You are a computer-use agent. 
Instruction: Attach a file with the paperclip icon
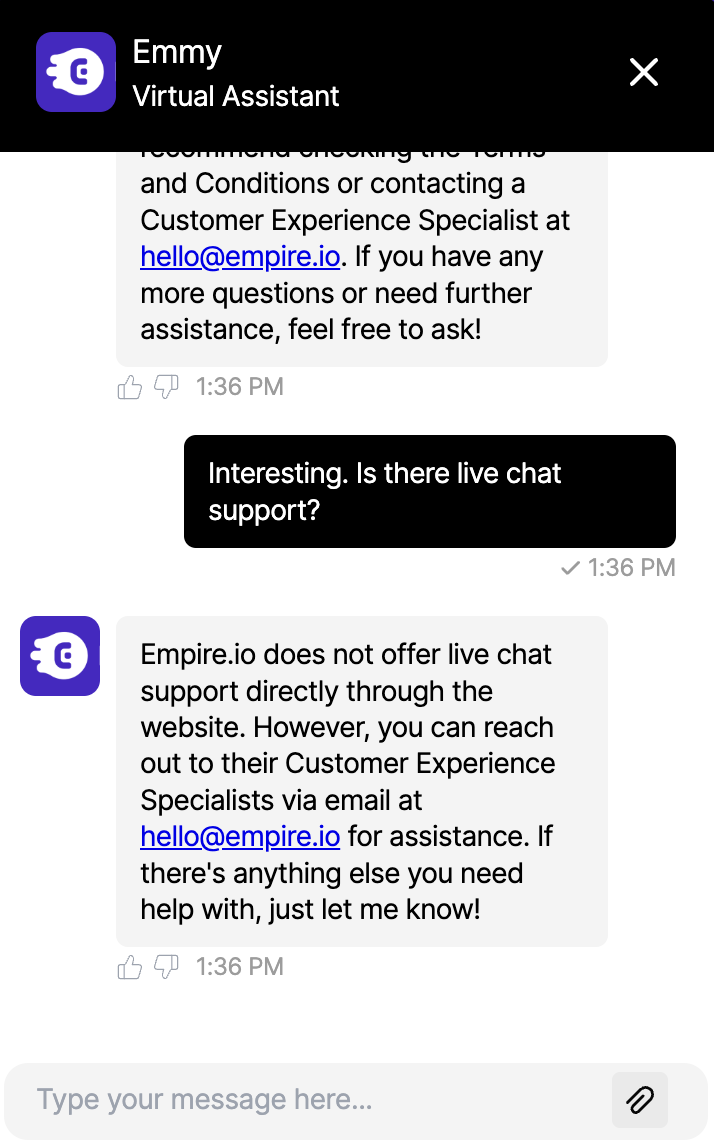pos(639,1101)
